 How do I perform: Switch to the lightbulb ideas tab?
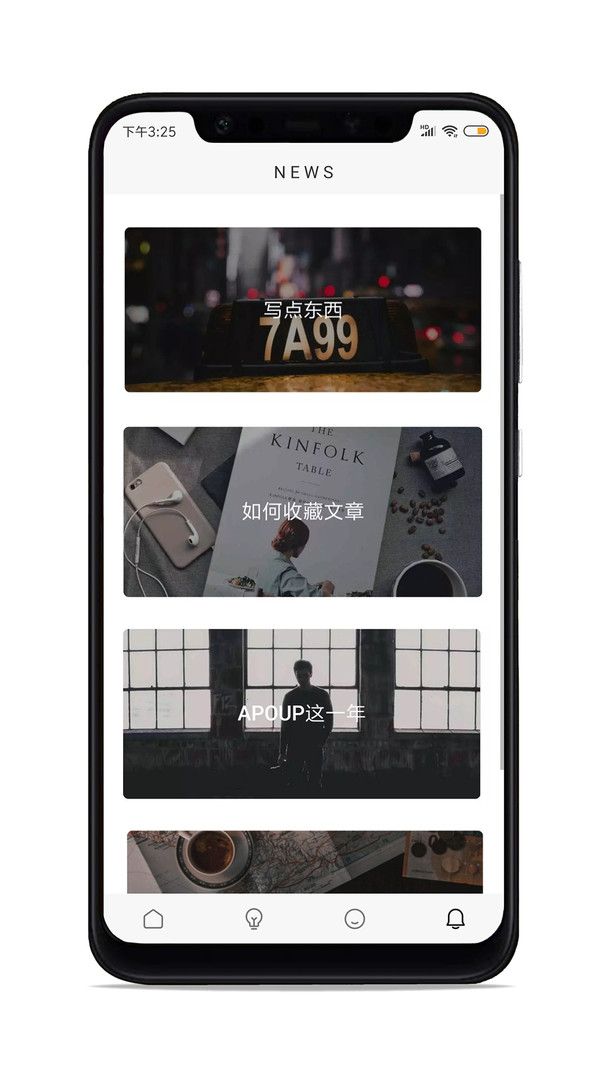(x=254, y=919)
